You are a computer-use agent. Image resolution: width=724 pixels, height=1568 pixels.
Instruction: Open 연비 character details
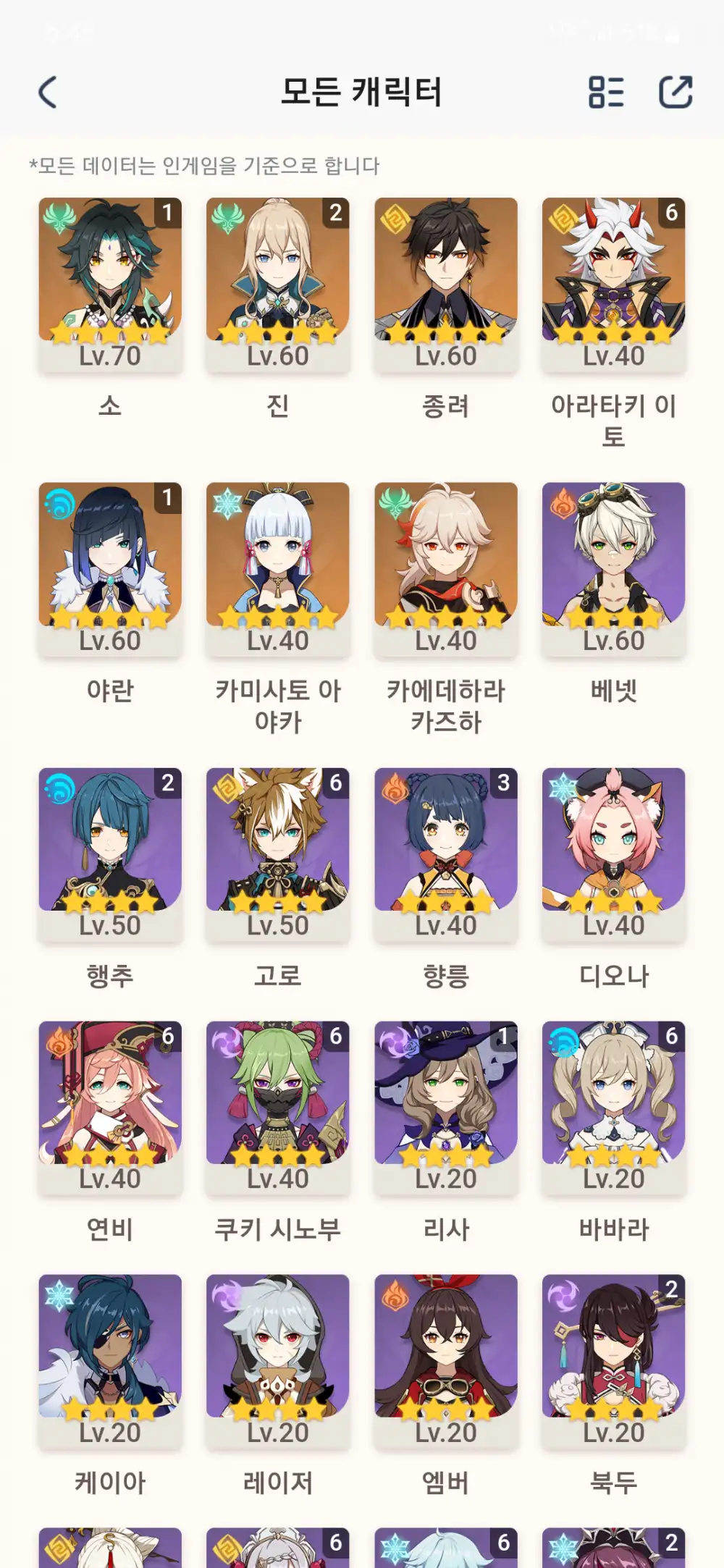110,1108
